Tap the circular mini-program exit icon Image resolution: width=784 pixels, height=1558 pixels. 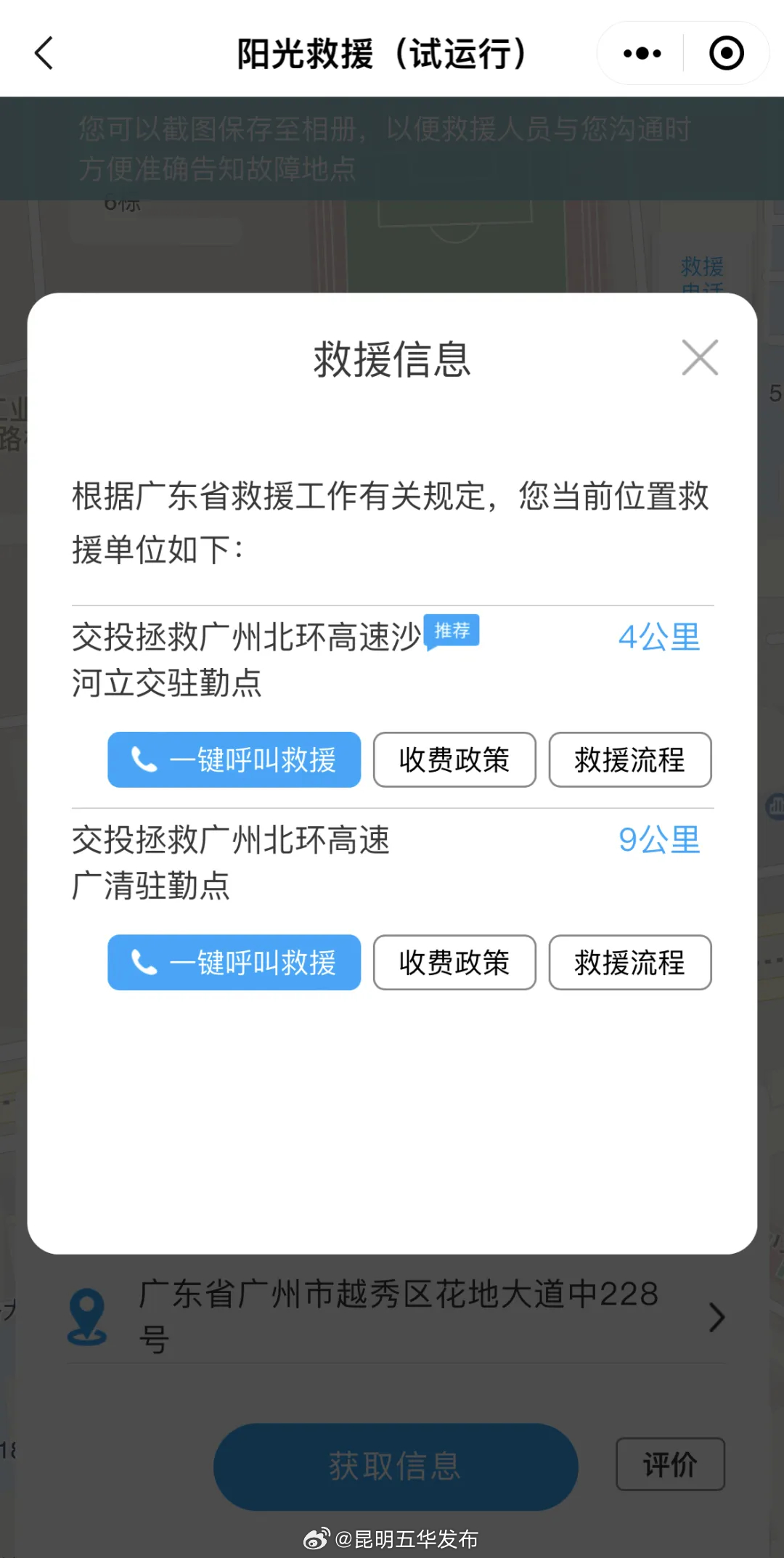click(x=725, y=52)
